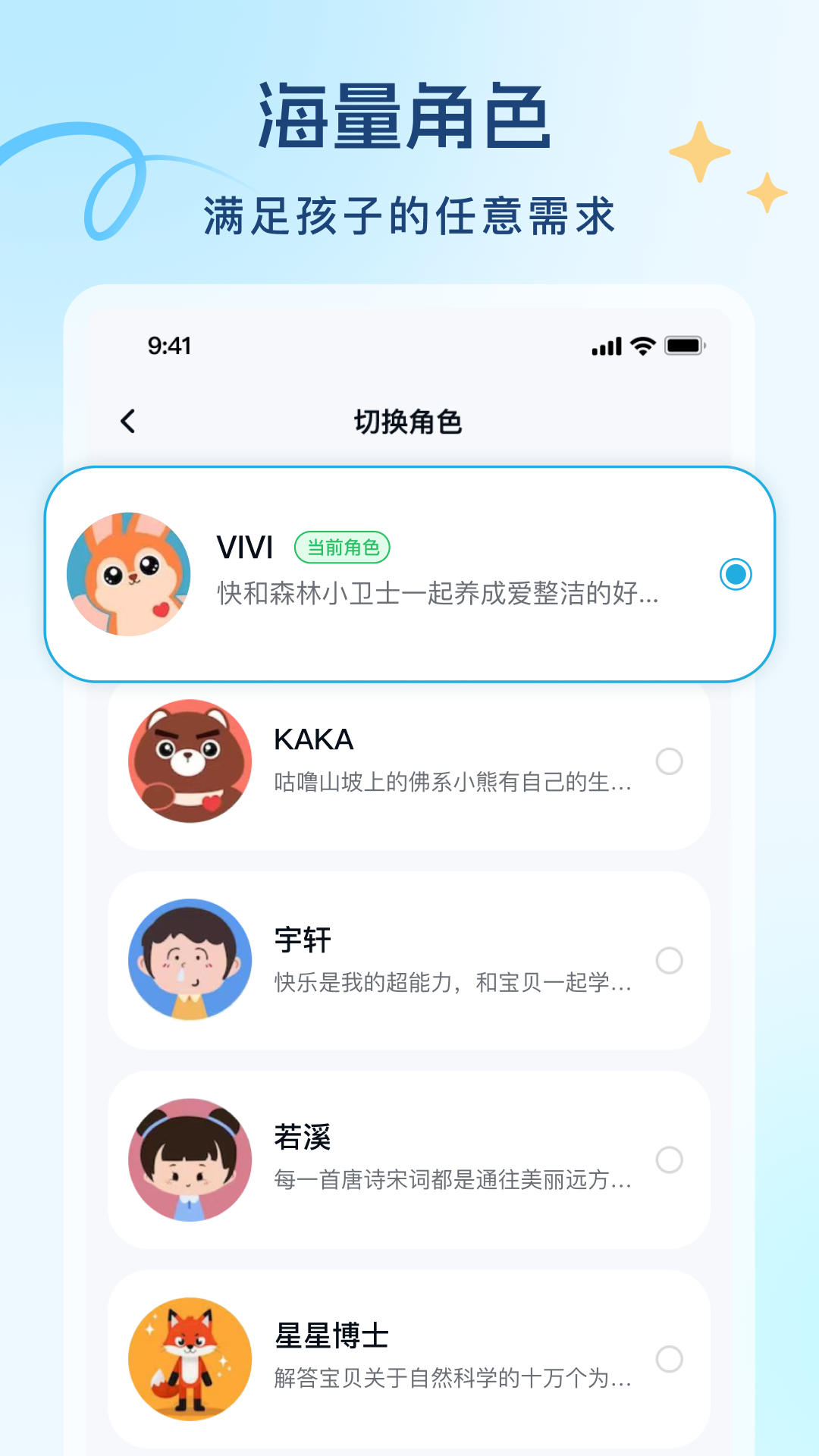The image size is (819, 1456).
Task: Open VIVI's rabbit avatar
Action: click(127, 575)
